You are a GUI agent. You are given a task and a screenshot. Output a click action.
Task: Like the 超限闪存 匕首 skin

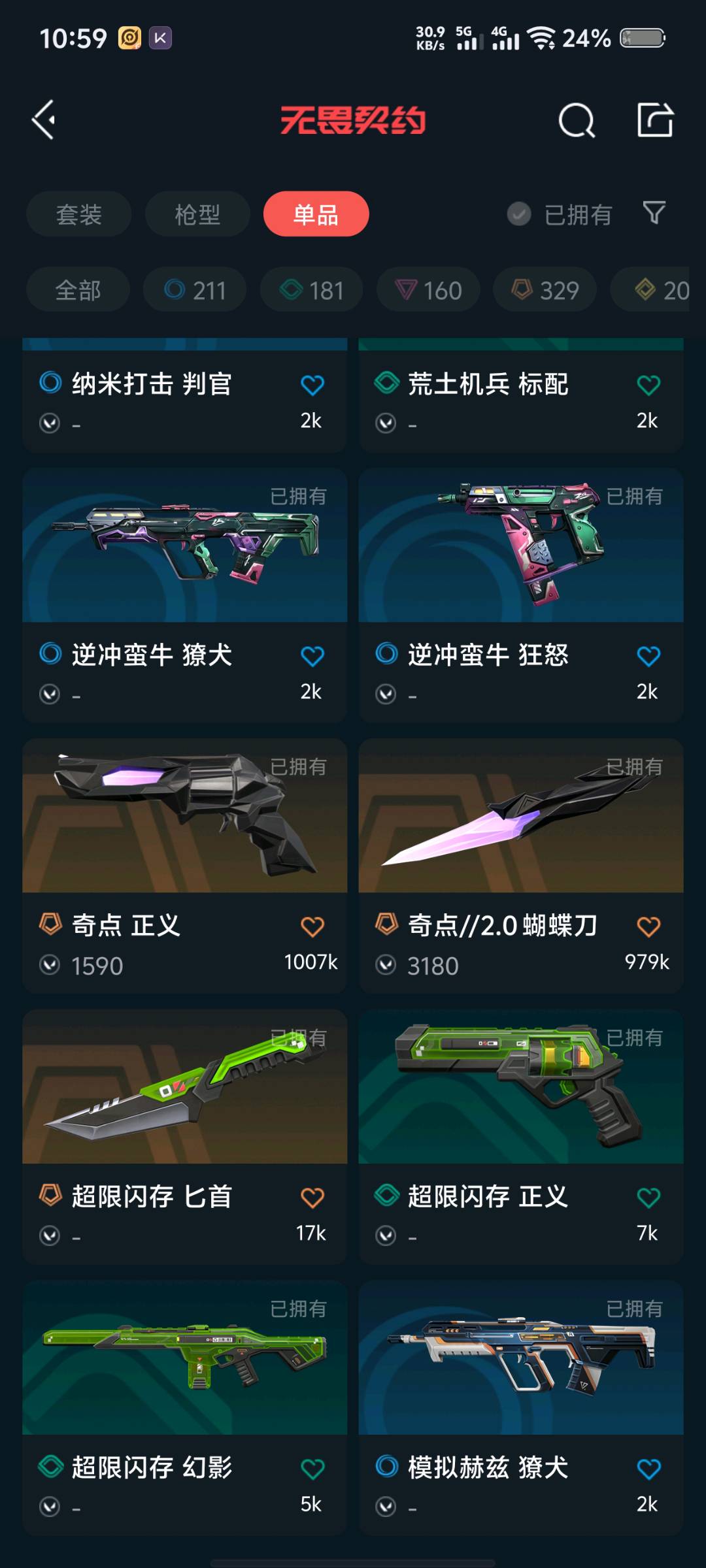312,1198
